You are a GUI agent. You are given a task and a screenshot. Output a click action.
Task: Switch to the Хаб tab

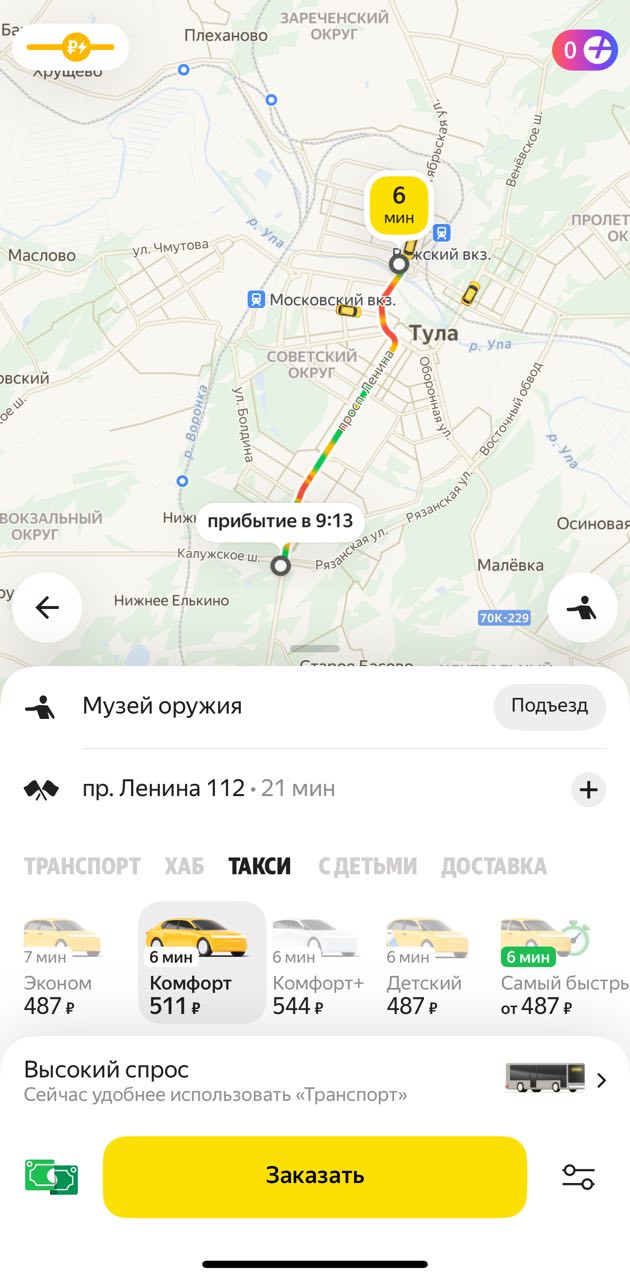184,866
